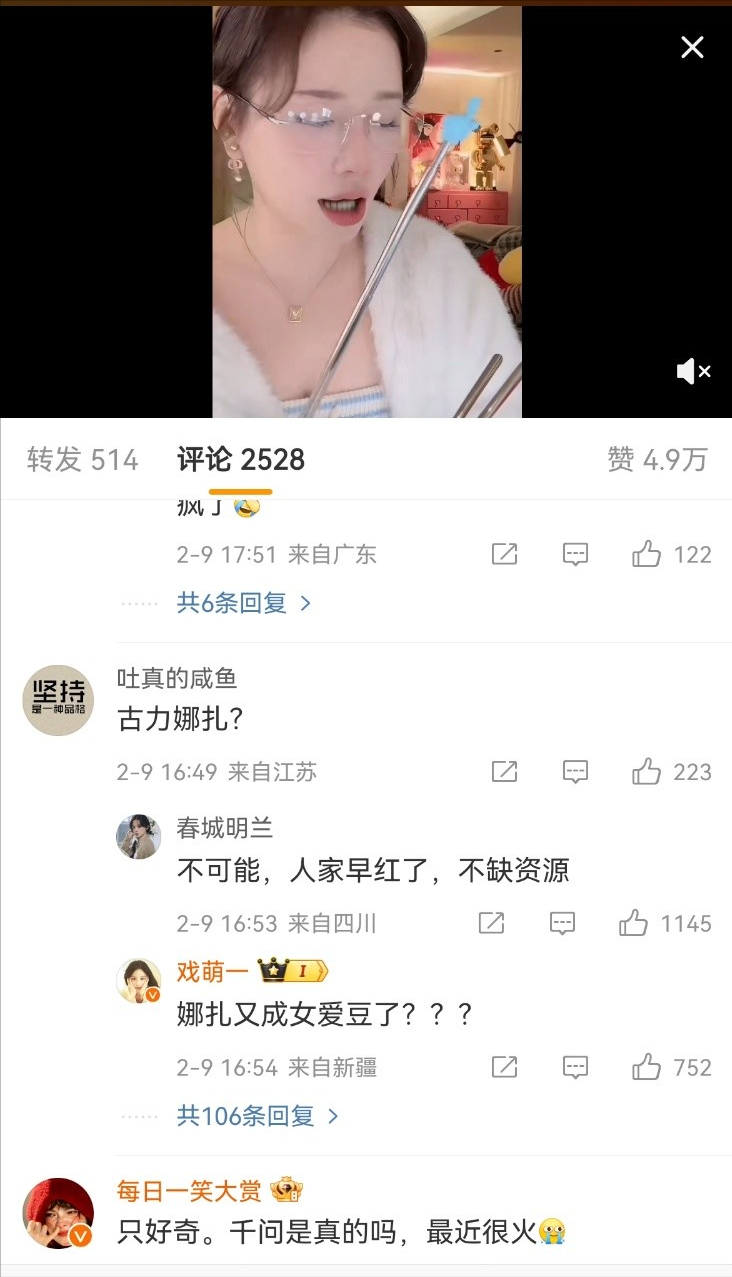The image size is (732, 1277).
Task: View 戏萌一's profile via username
Action: pos(213,971)
